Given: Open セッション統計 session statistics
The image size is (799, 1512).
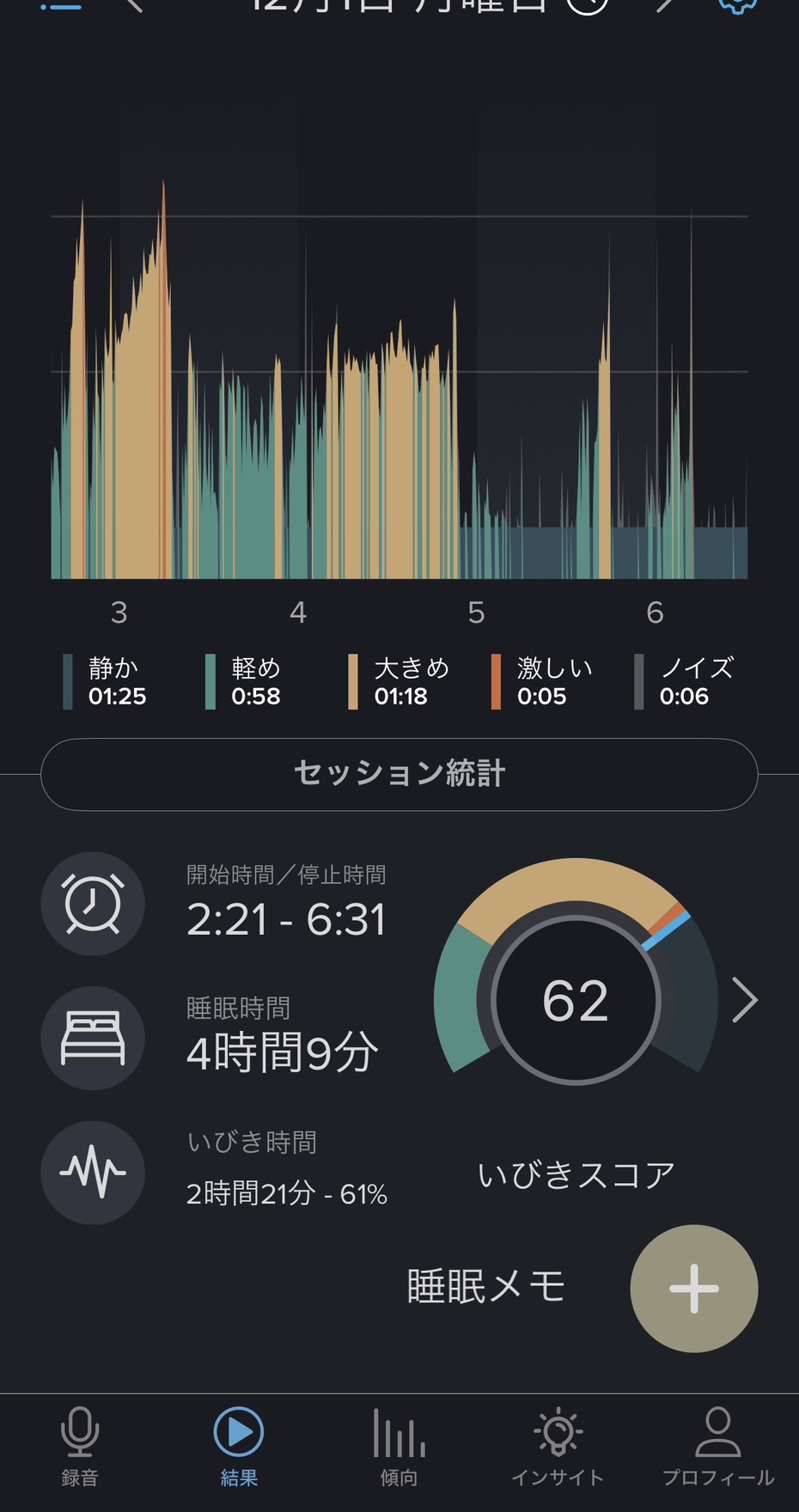Looking at the screenshot, I should (x=399, y=774).
